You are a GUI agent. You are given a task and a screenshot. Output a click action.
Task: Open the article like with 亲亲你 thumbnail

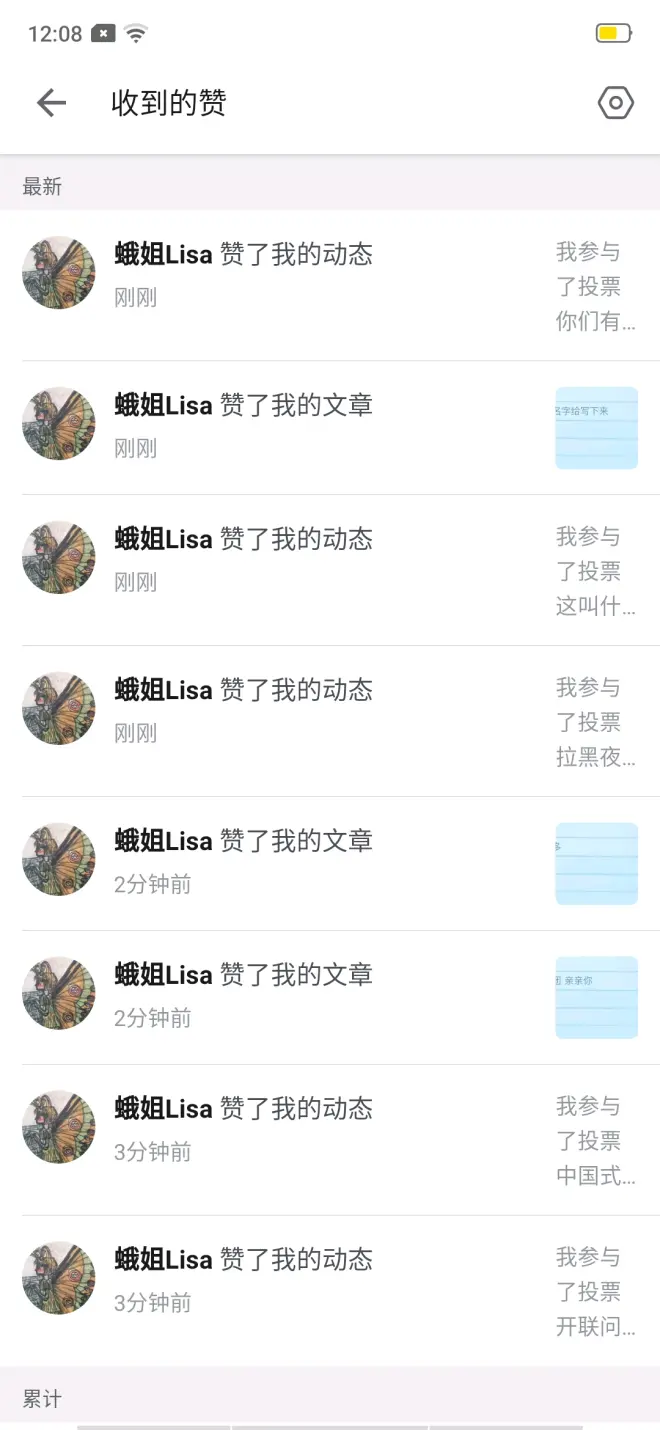(x=330, y=997)
